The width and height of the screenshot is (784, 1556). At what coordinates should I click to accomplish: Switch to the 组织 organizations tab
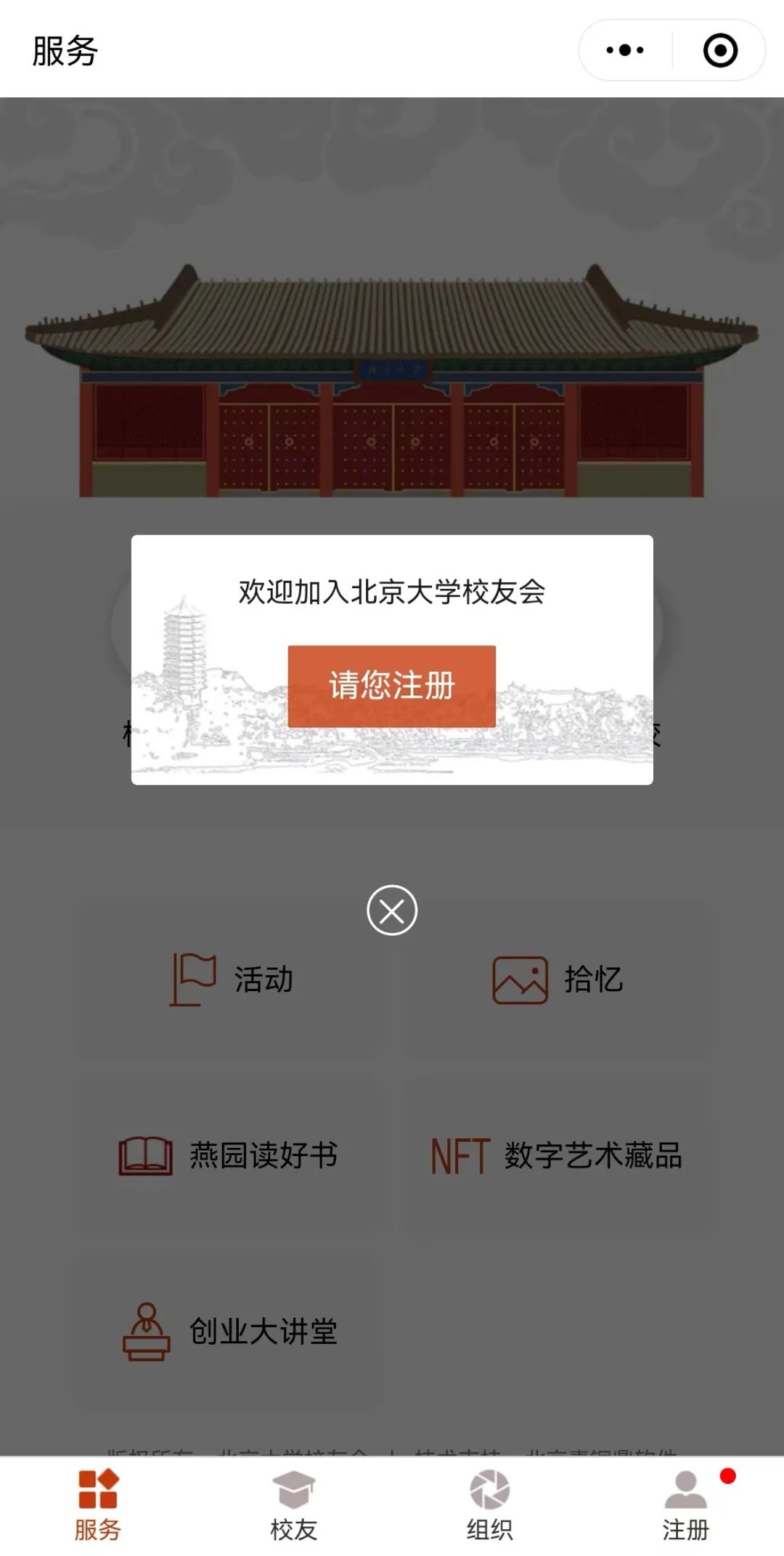click(x=490, y=1506)
